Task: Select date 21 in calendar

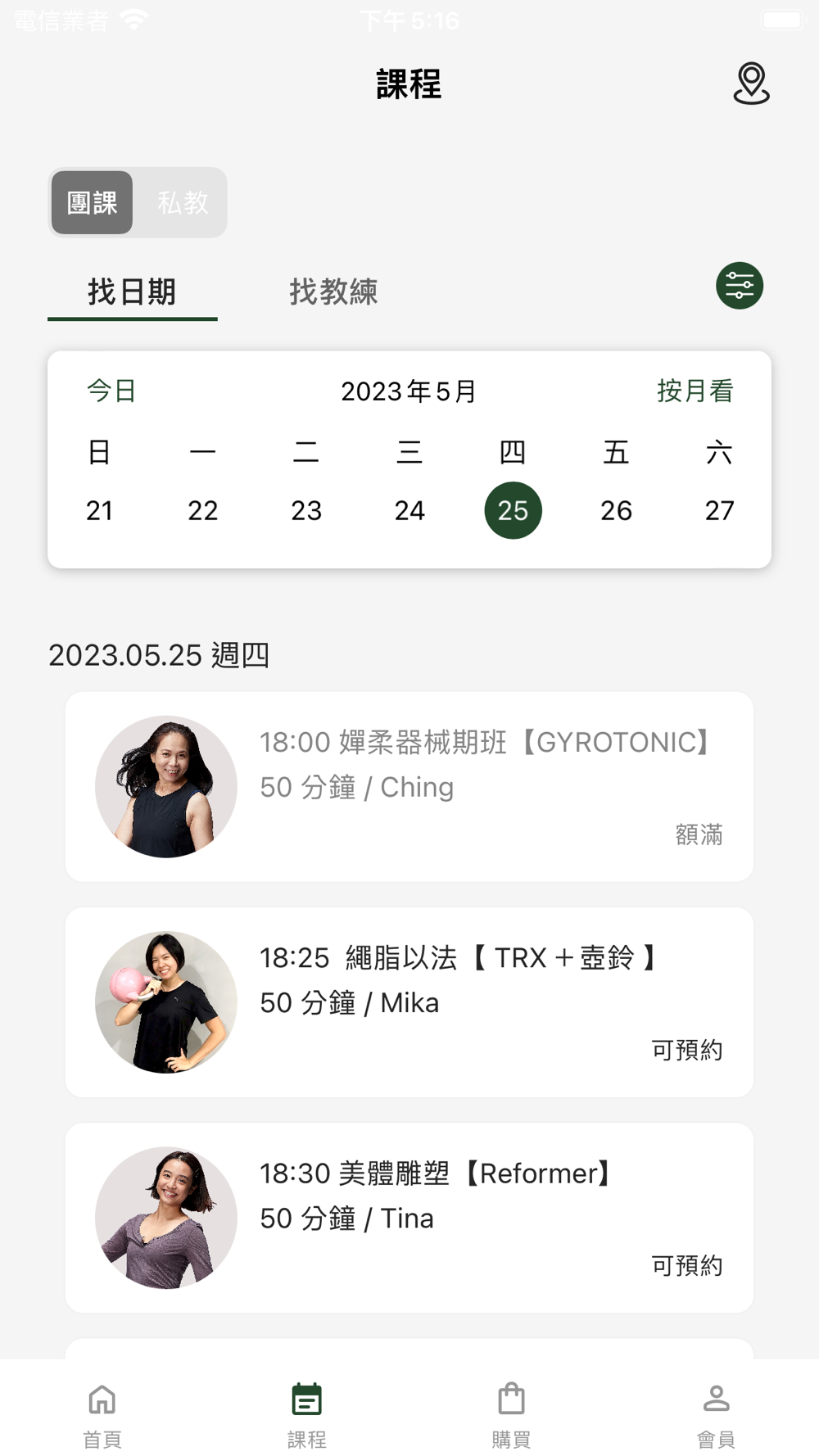Action: (99, 510)
